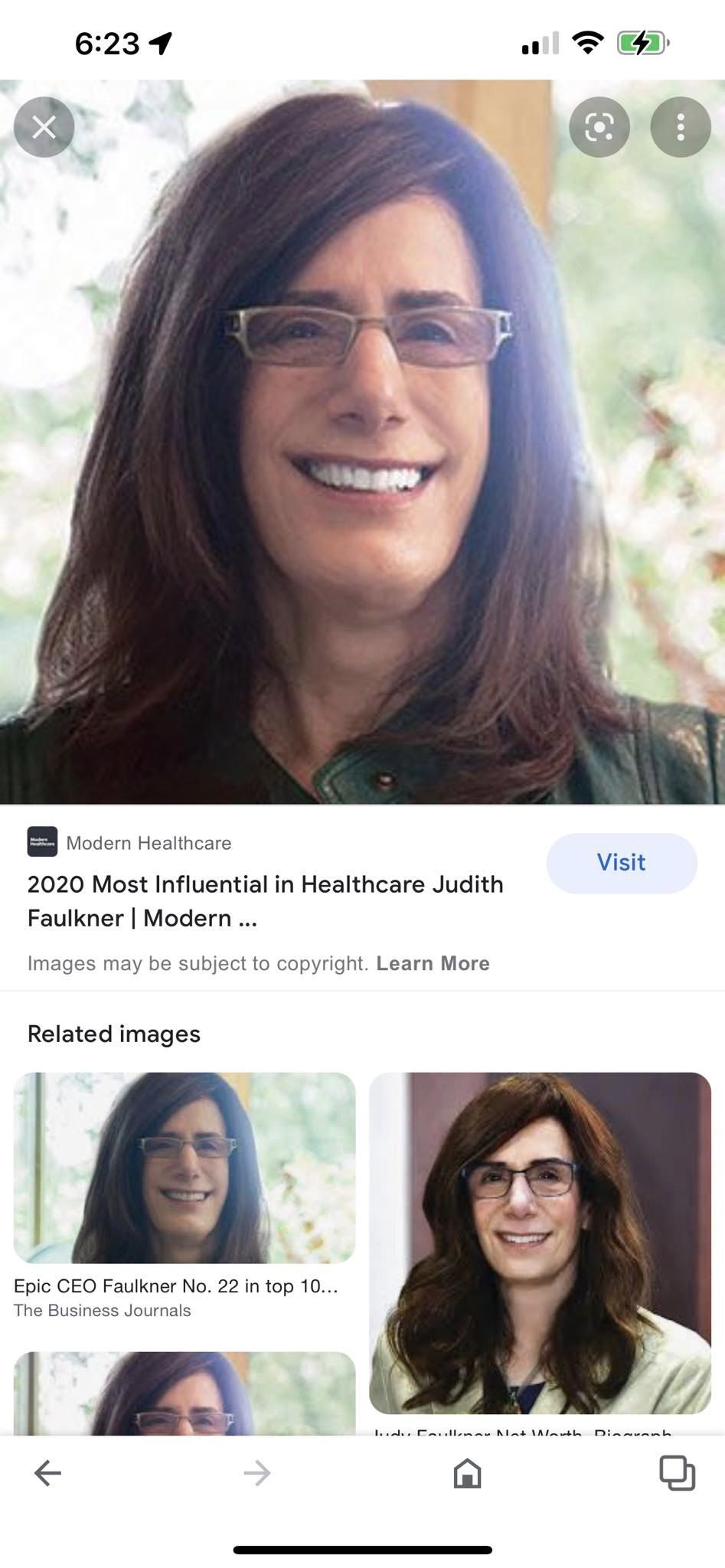
Task: Open the Net Worth related image
Action: pyautogui.click(x=540, y=1243)
